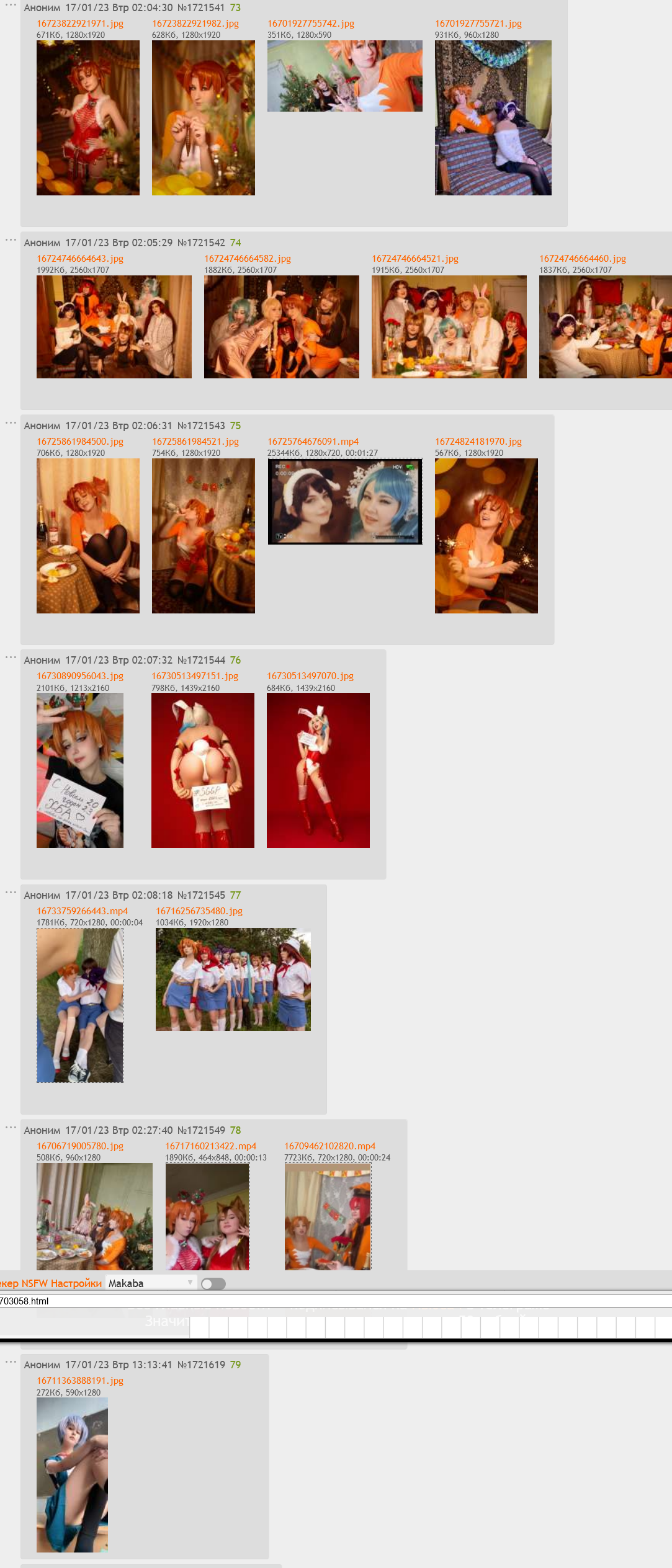The width and height of the screenshot is (672, 1568).
Task: Open file link 16724746664643.jpg
Action: 80,259
